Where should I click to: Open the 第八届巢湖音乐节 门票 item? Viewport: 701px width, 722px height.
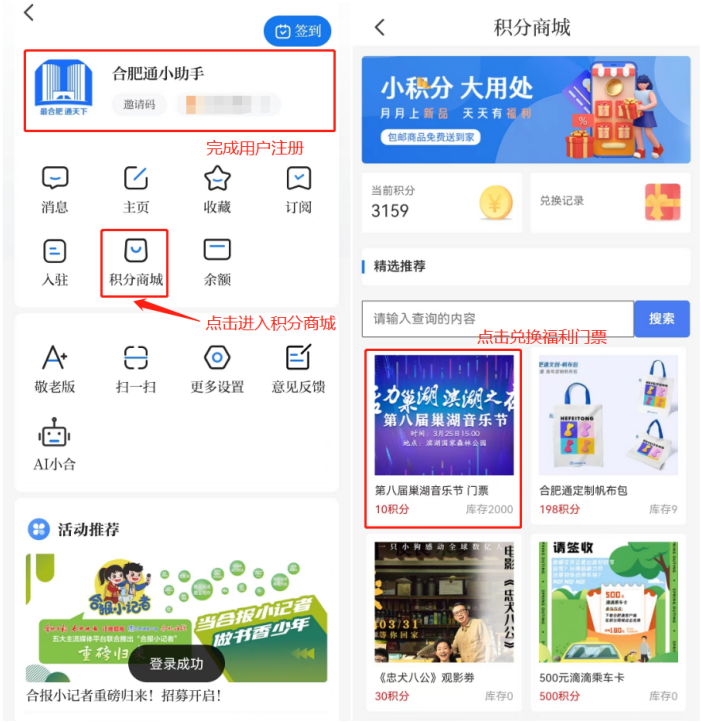pyautogui.click(x=443, y=437)
